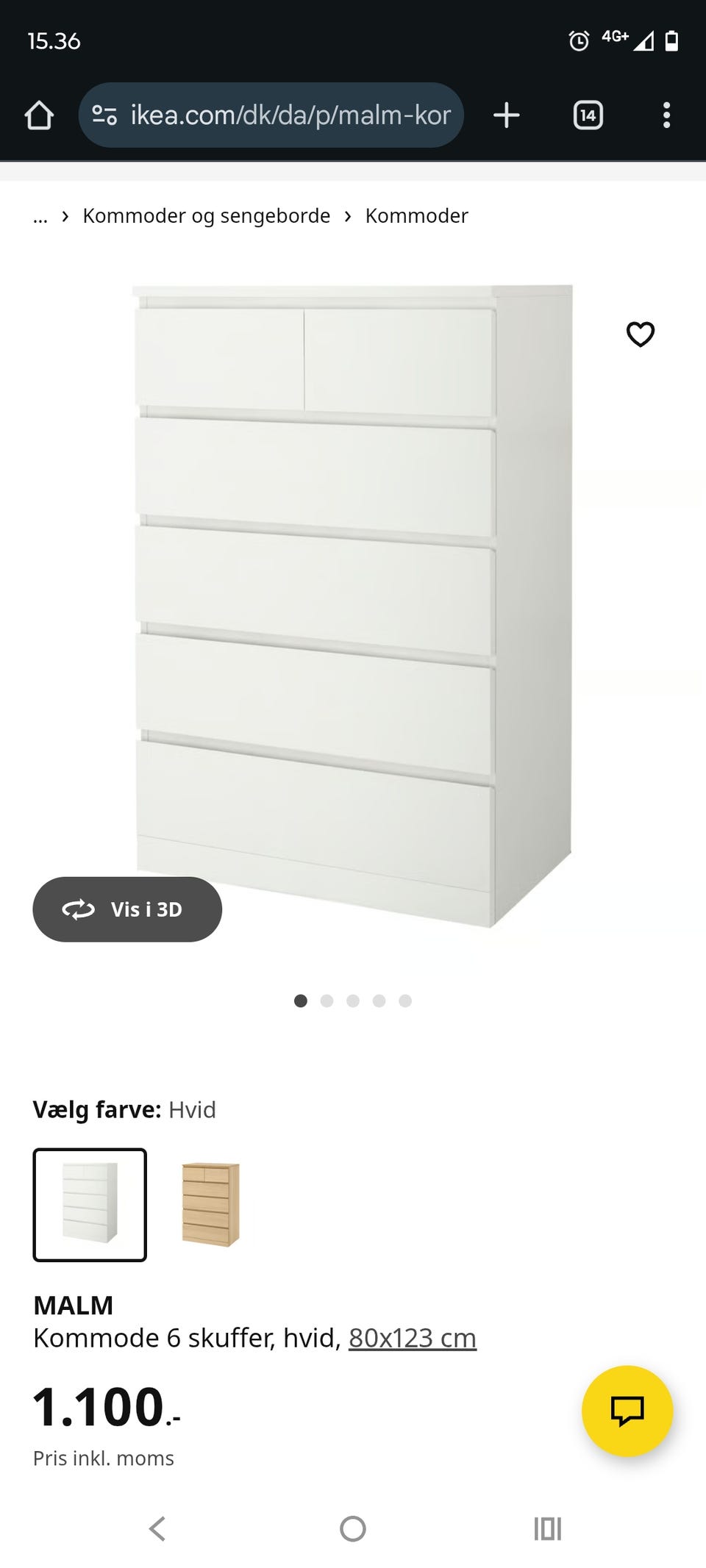Expand the hidden breadcrumb with the ellipsis

[40, 215]
